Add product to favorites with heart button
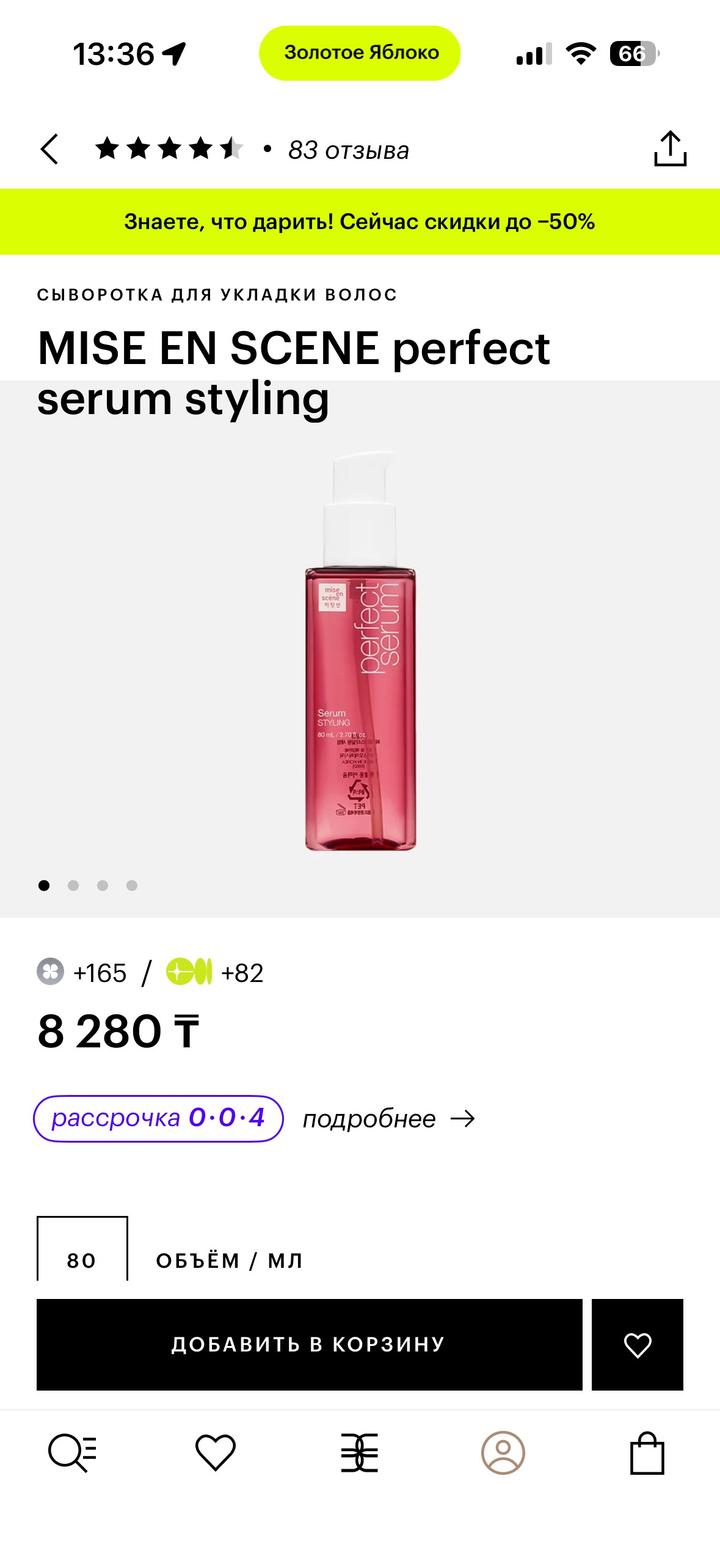Image resolution: width=720 pixels, height=1561 pixels. click(637, 1344)
